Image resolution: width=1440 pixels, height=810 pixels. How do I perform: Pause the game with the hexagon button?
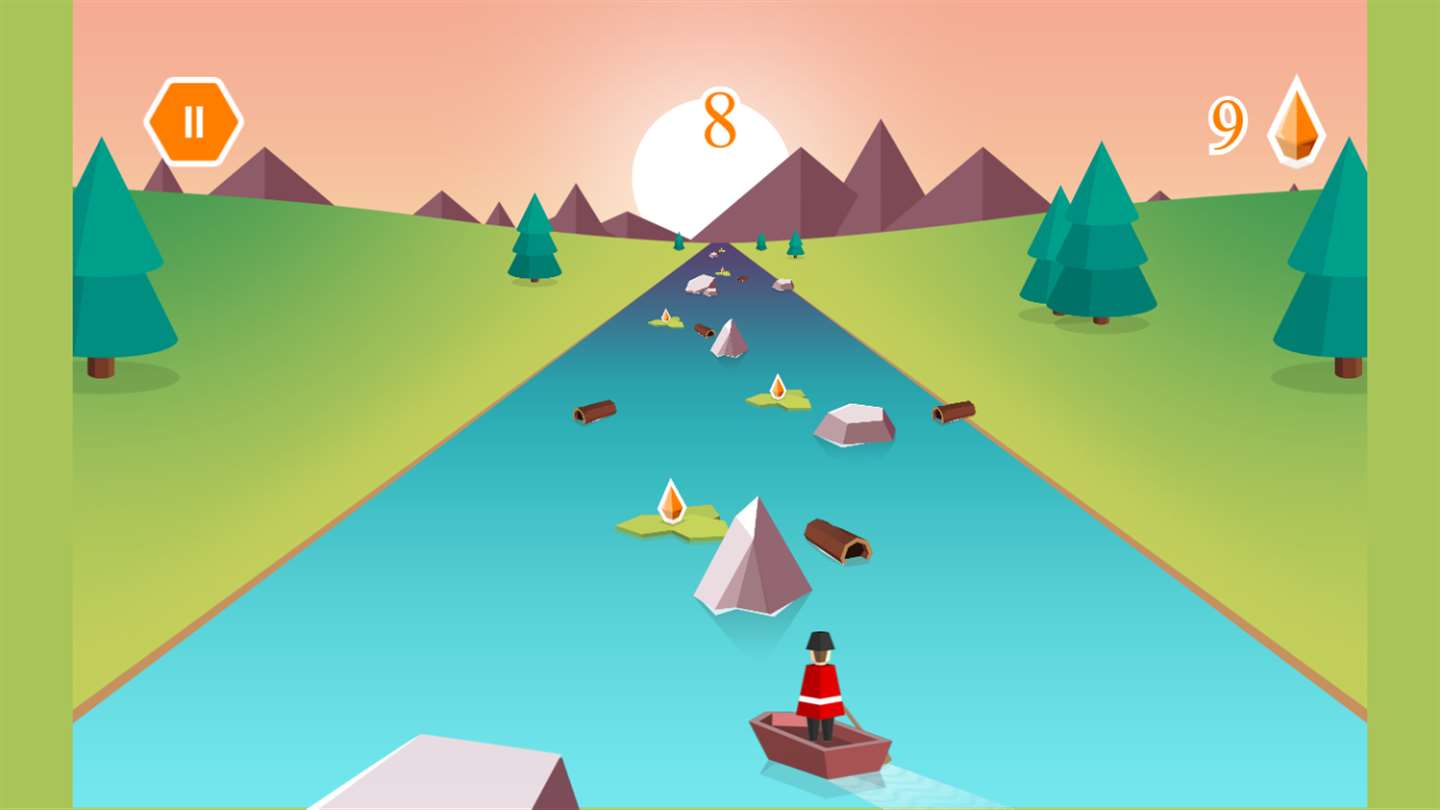coord(193,122)
